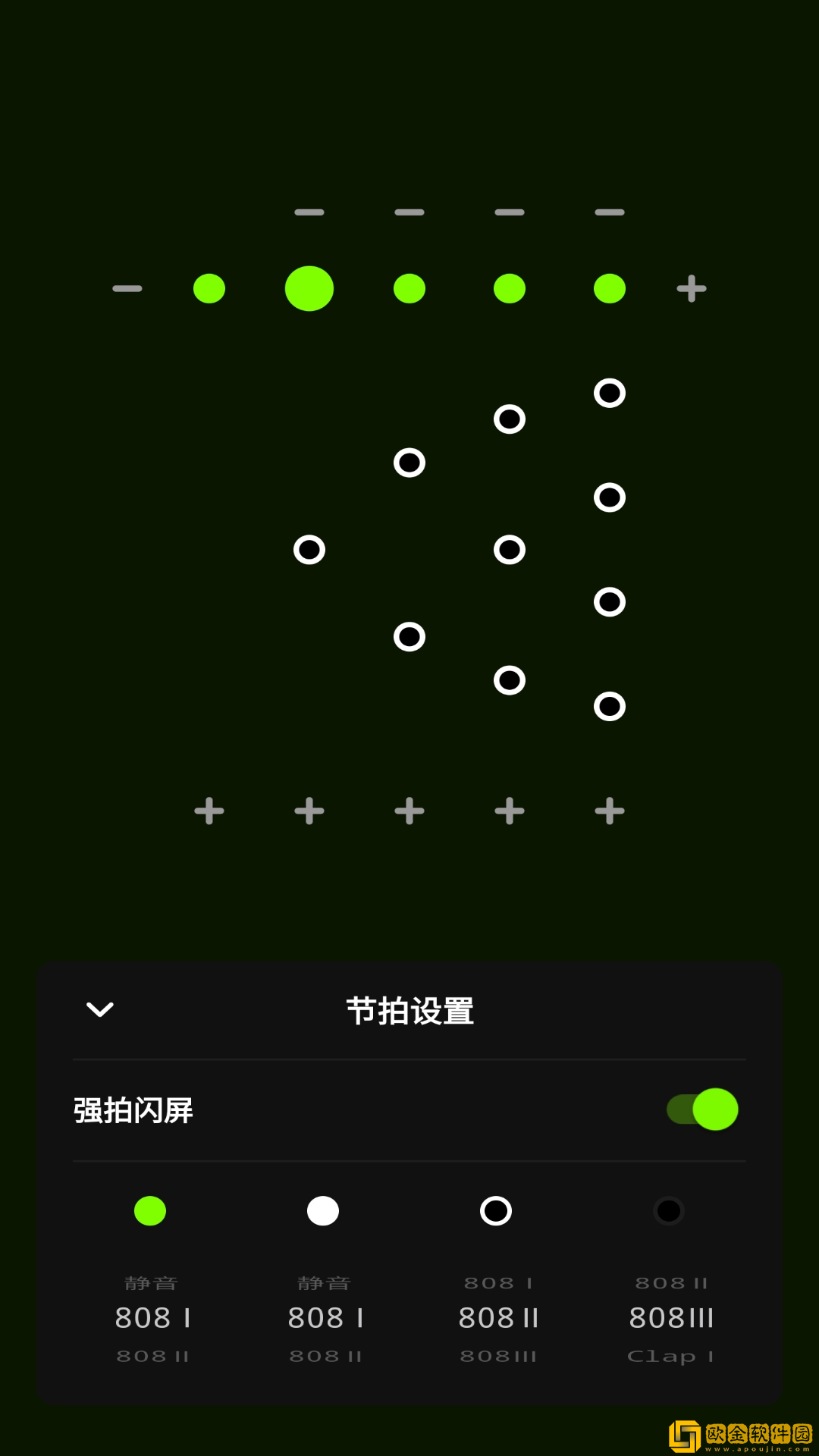Select the solid white accent dot style

(x=323, y=1211)
